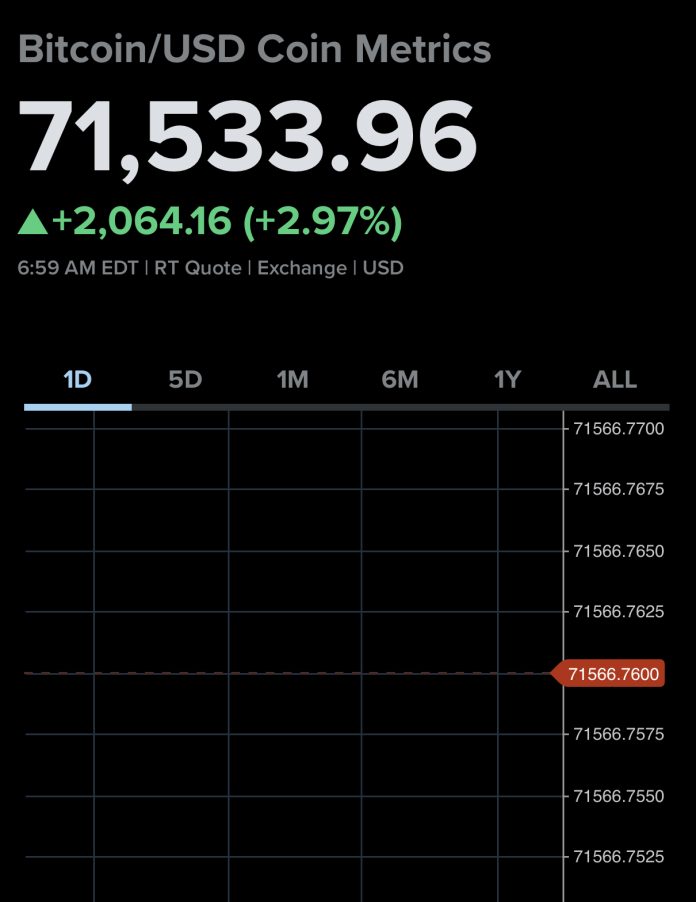
Task: Show the 1M price chart
Action: tap(292, 380)
